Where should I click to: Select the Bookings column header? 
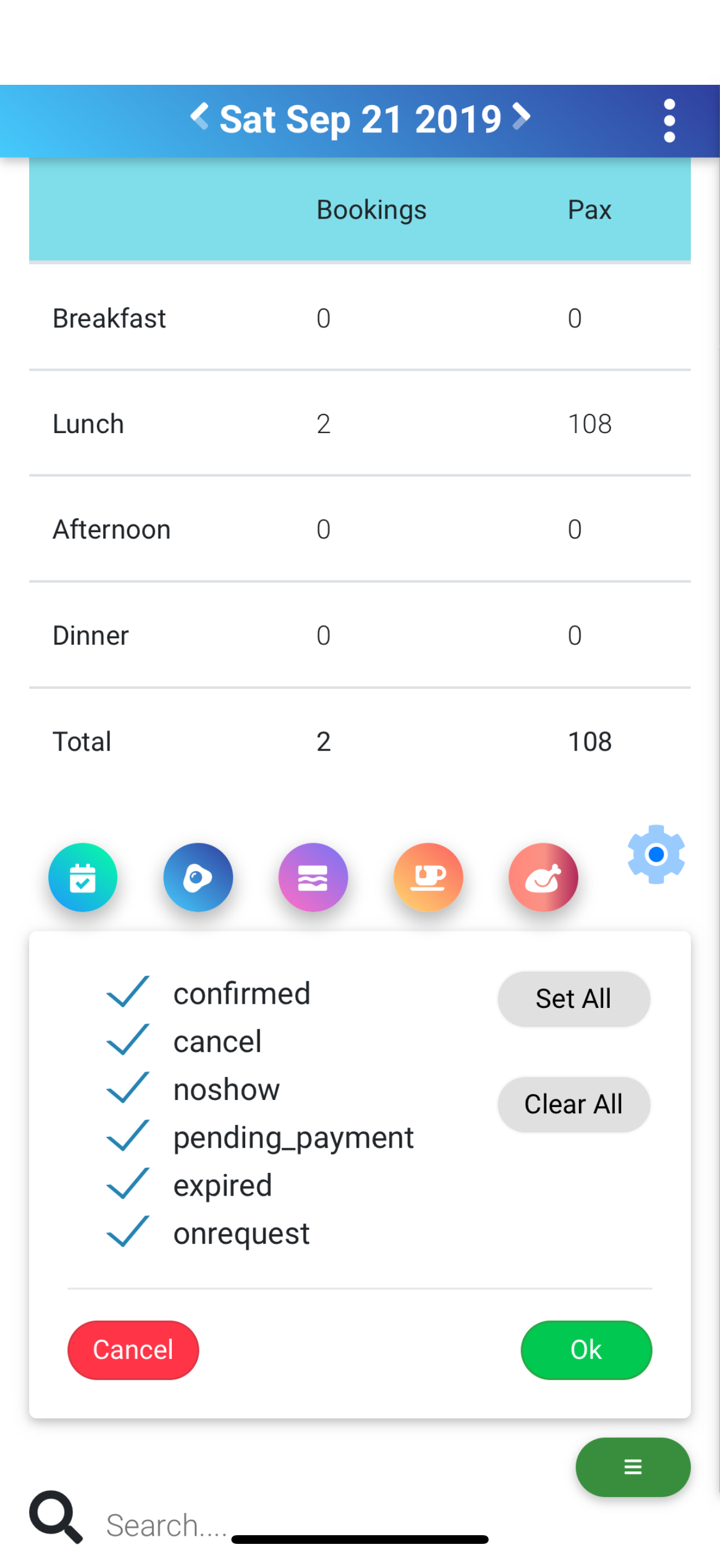[x=371, y=209]
